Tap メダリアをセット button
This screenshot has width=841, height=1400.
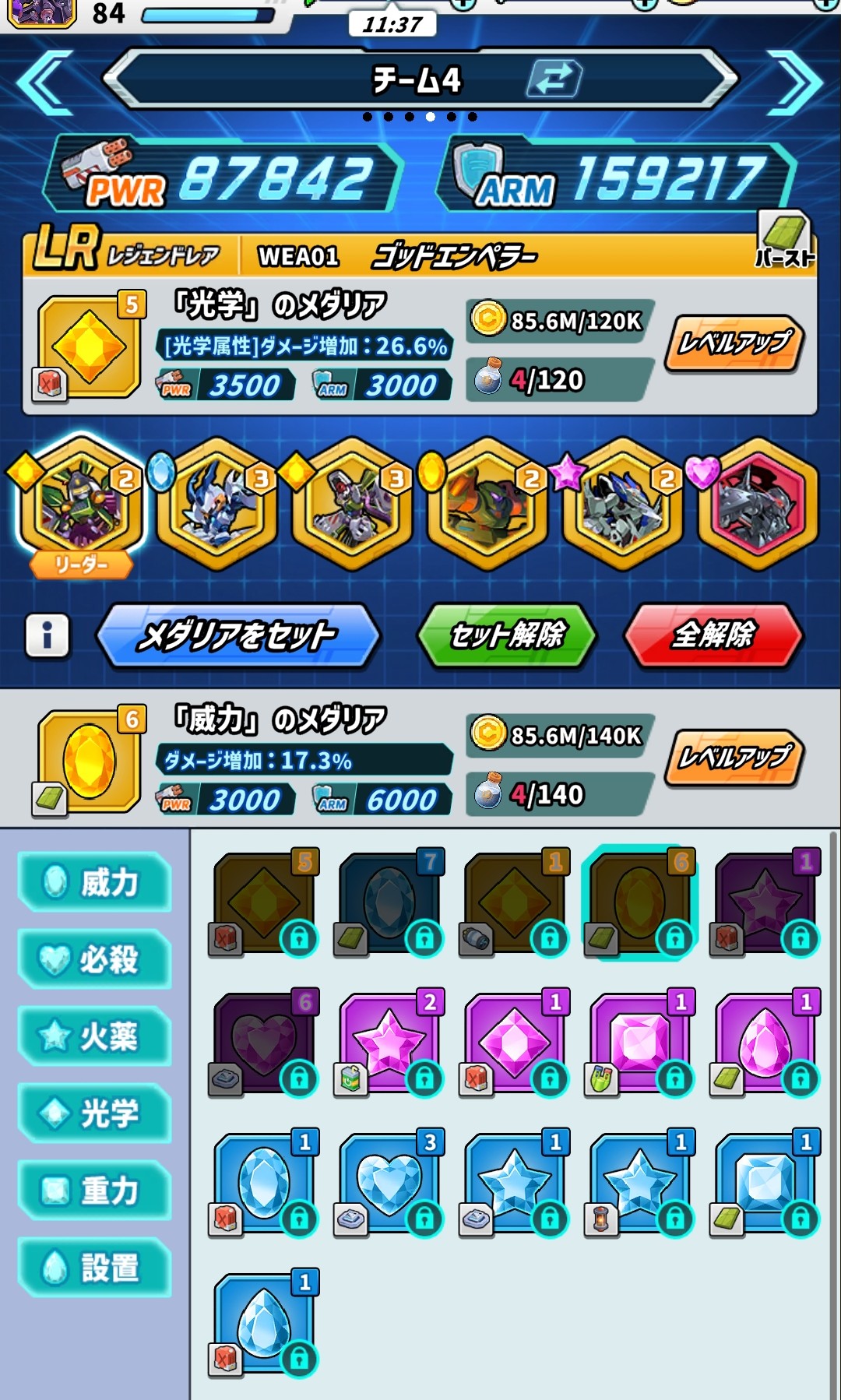(238, 635)
